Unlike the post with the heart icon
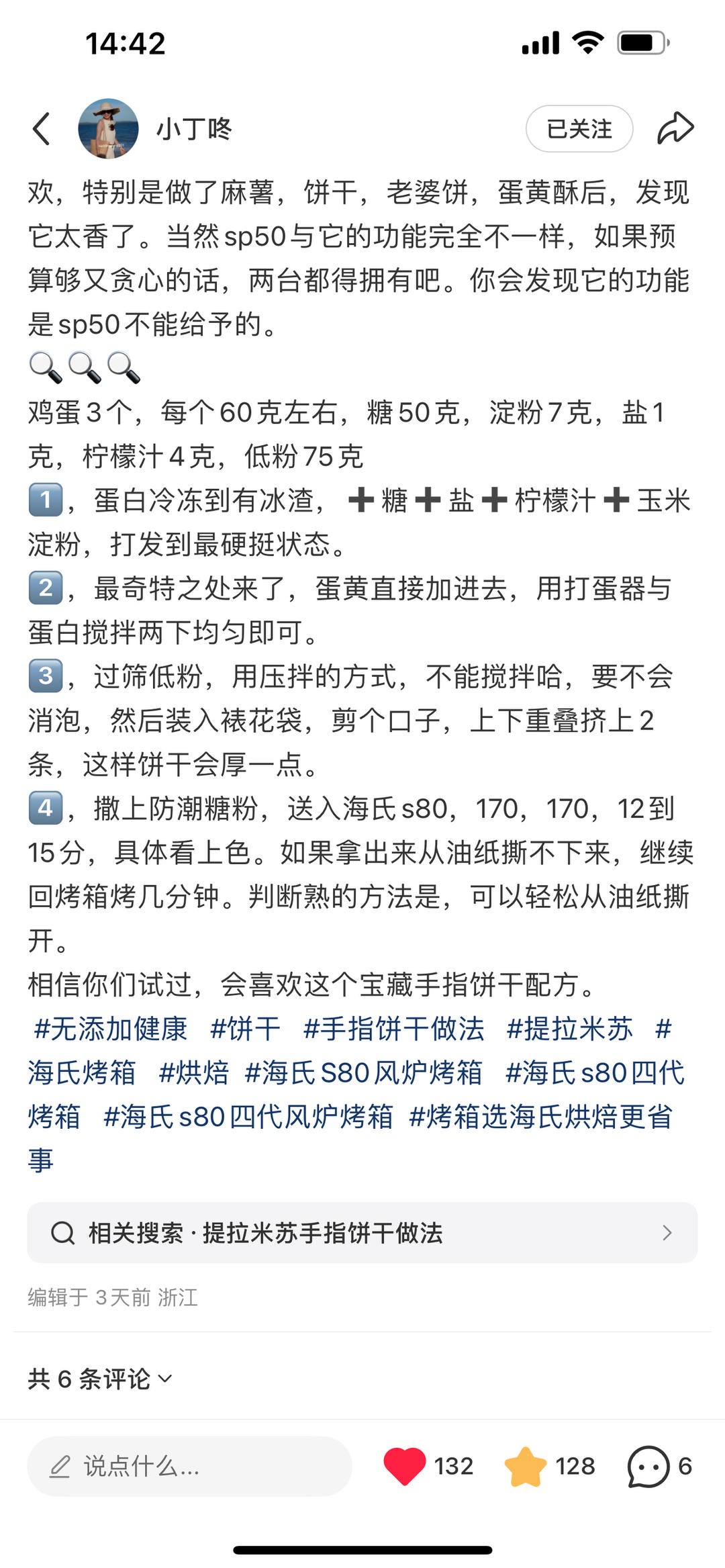725x1568 pixels. pyautogui.click(x=404, y=1466)
